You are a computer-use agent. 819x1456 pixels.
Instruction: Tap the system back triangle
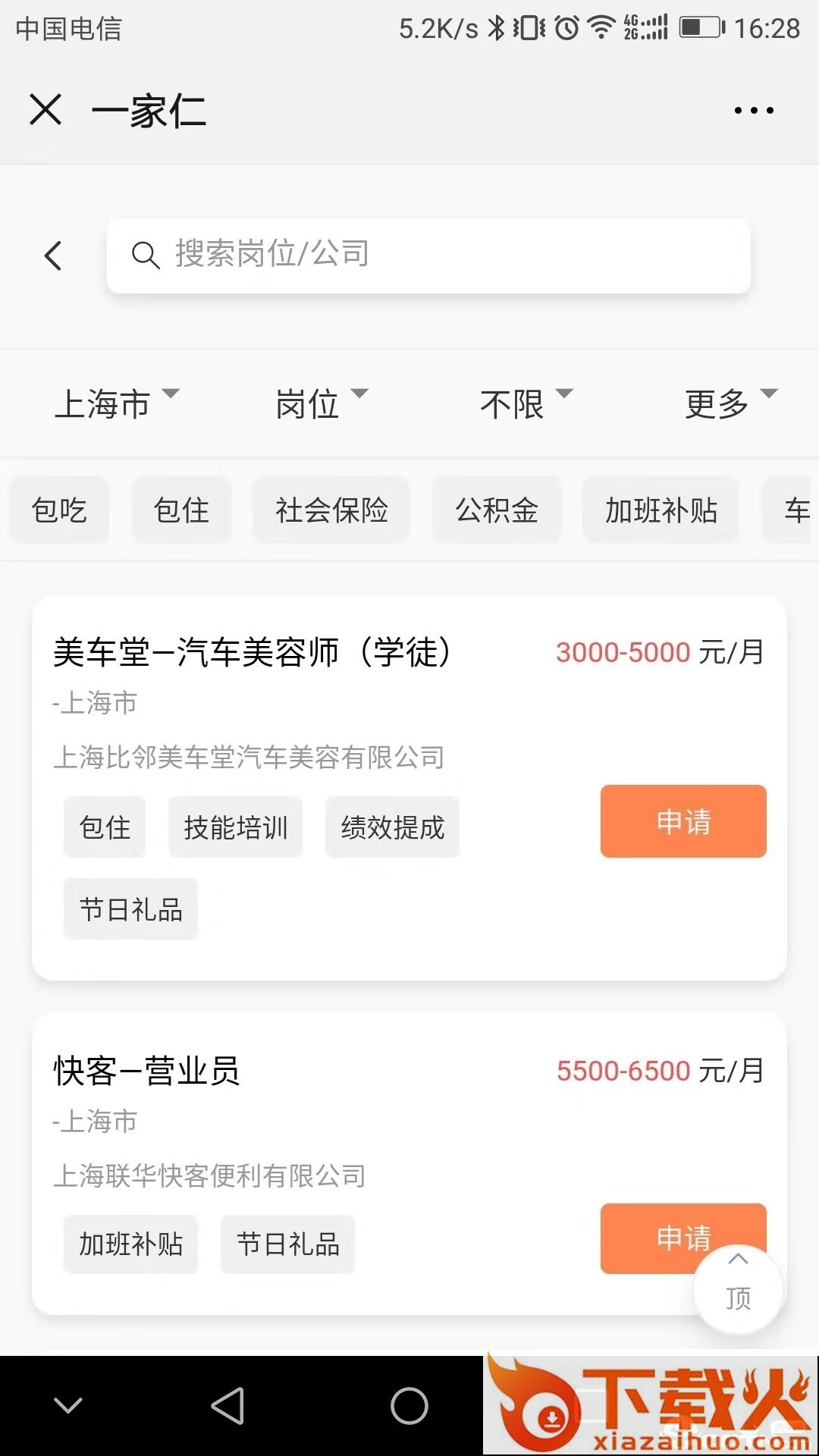[227, 1406]
